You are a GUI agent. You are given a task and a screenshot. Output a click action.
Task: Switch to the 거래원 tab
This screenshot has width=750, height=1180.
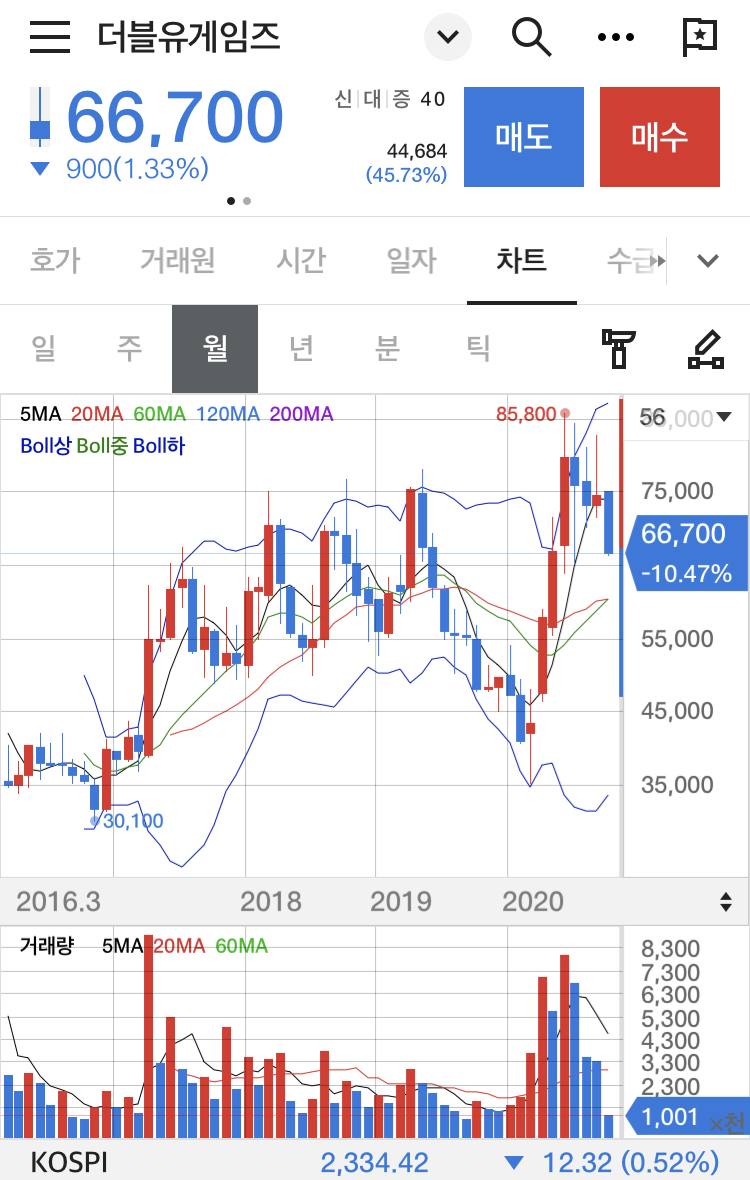point(177,261)
